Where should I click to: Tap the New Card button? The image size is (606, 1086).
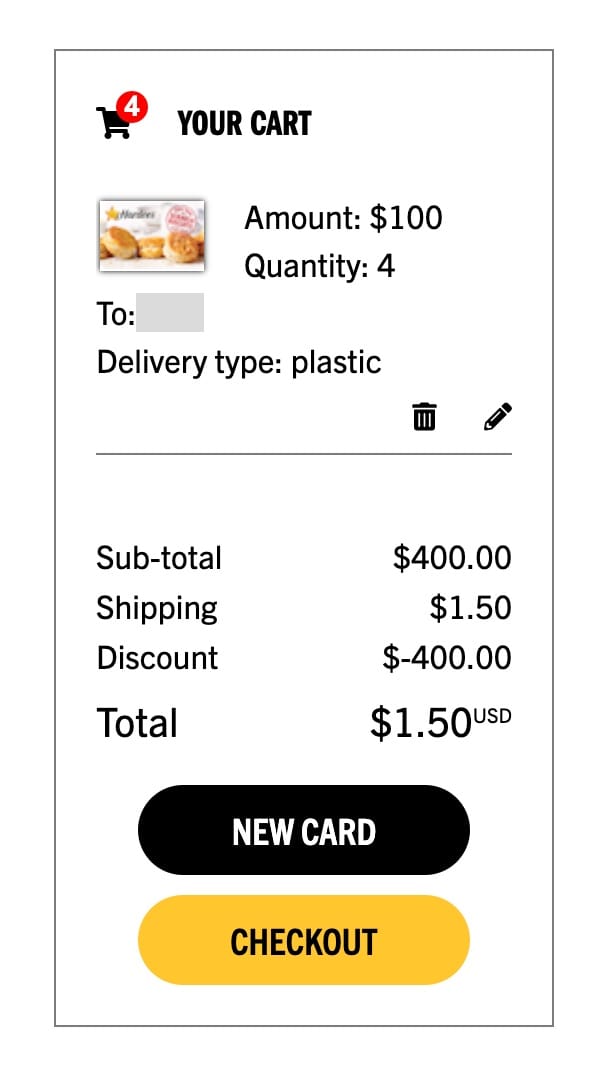(x=303, y=831)
